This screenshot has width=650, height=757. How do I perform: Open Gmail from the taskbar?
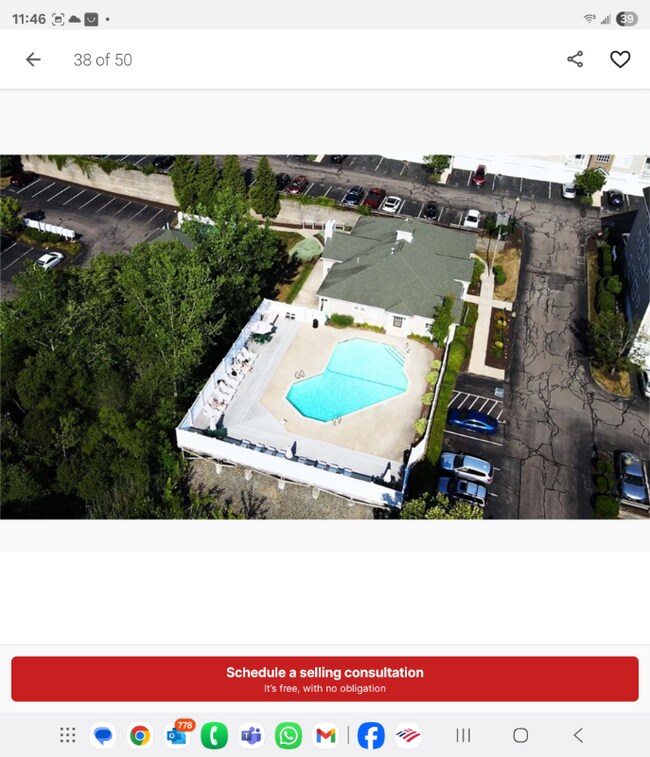coord(325,736)
